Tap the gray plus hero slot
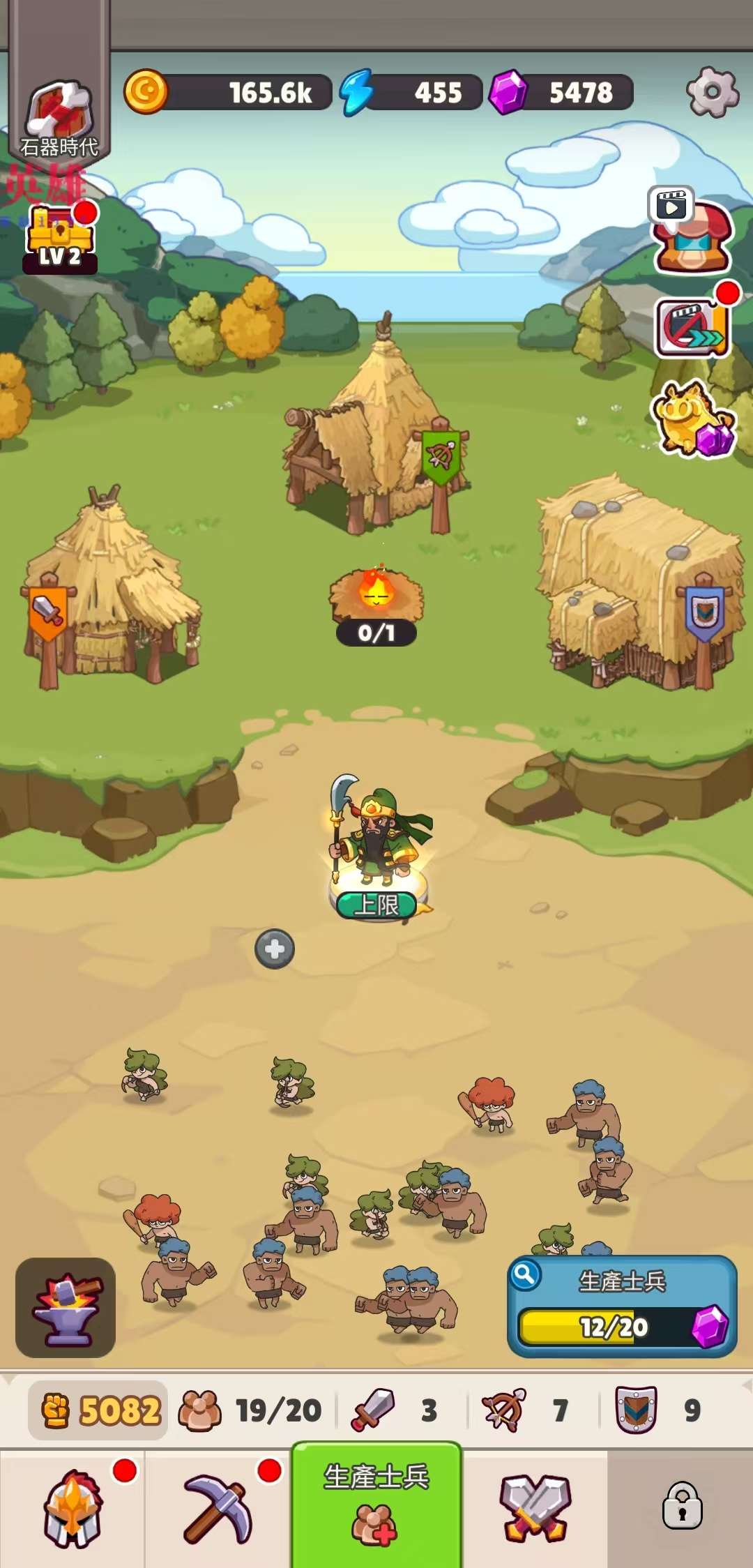Viewport: 753px width, 1568px height. [275, 949]
